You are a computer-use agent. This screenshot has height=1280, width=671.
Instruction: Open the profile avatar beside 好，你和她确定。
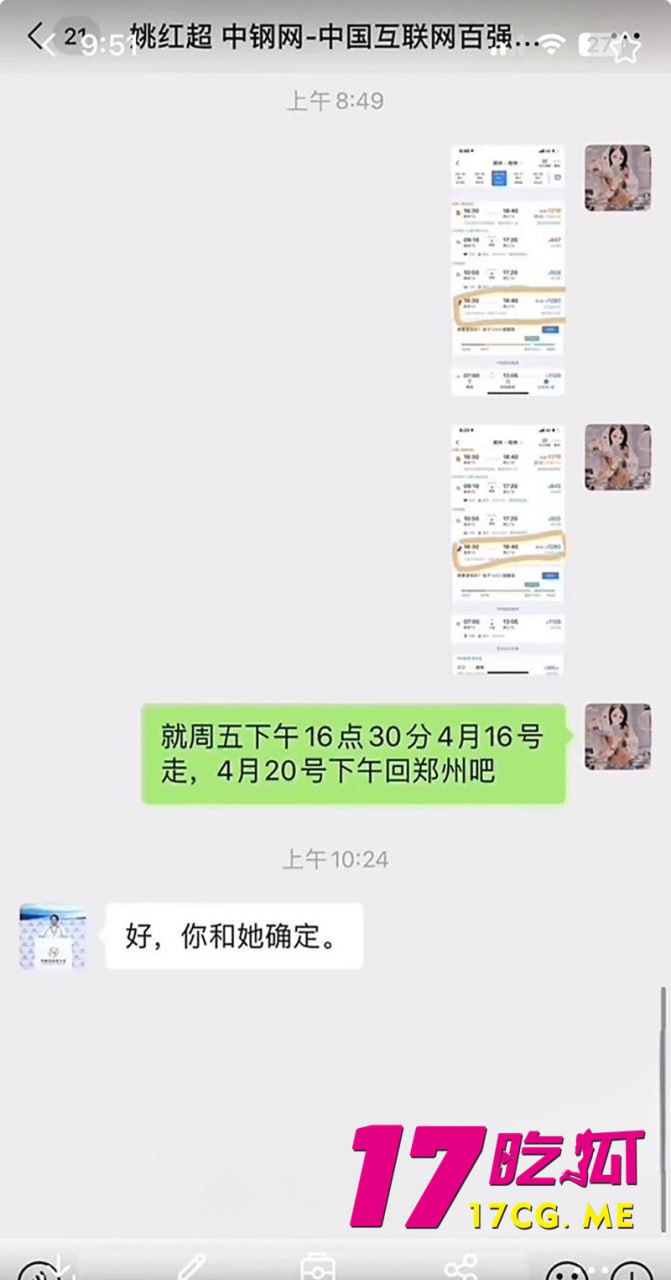tap(53, 937)
